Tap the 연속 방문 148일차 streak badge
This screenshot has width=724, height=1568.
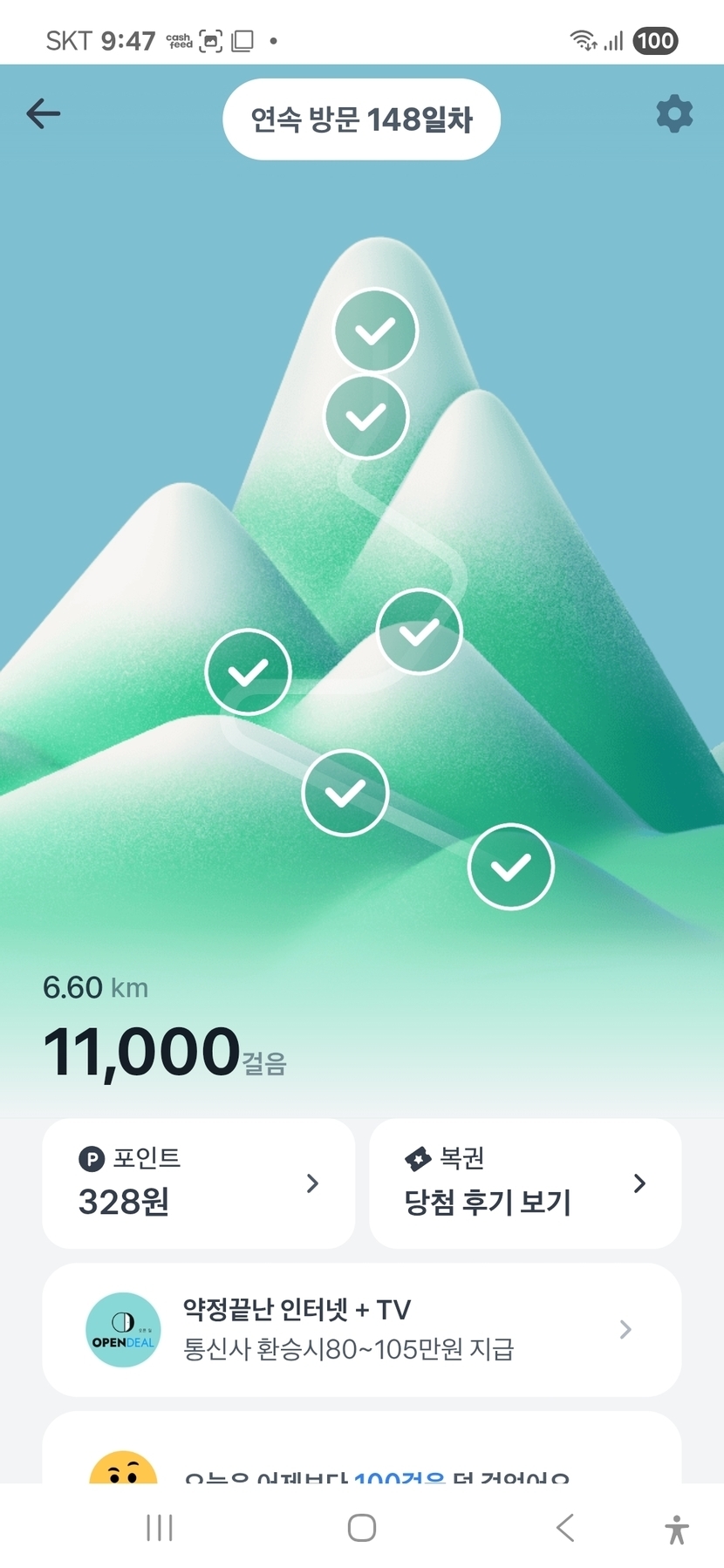point(361,119)
